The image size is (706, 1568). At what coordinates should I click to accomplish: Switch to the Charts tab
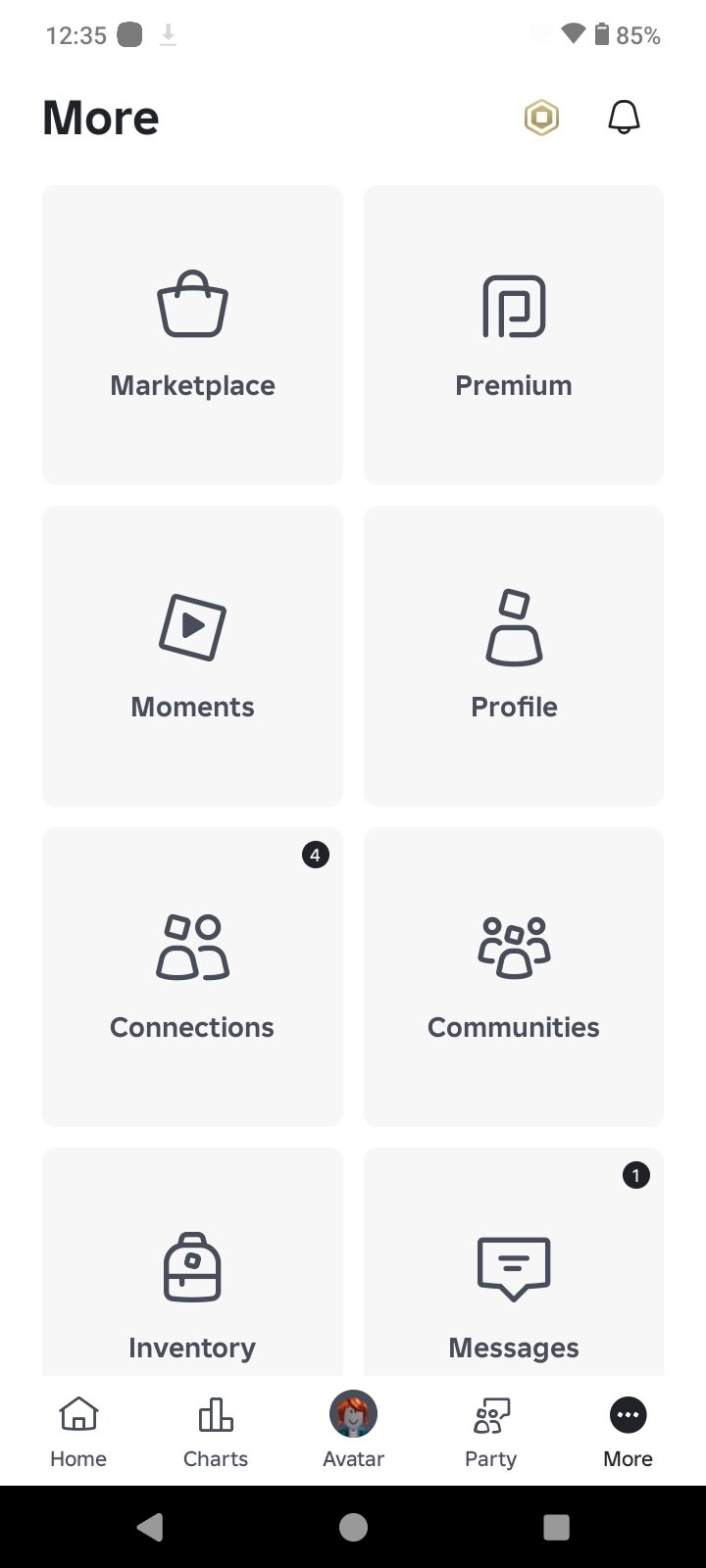click(216, 1431)
